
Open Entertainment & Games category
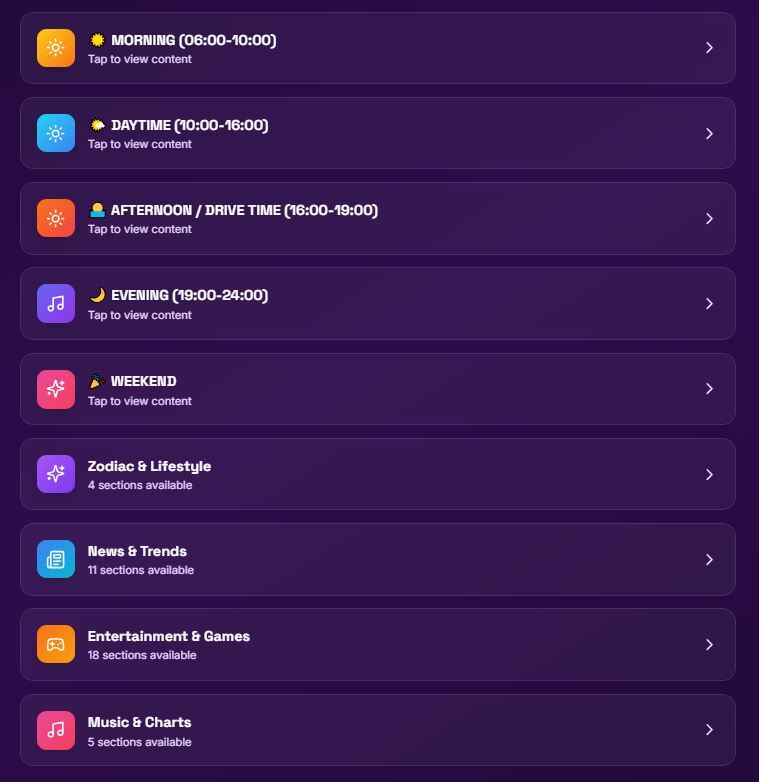(377, 644)
